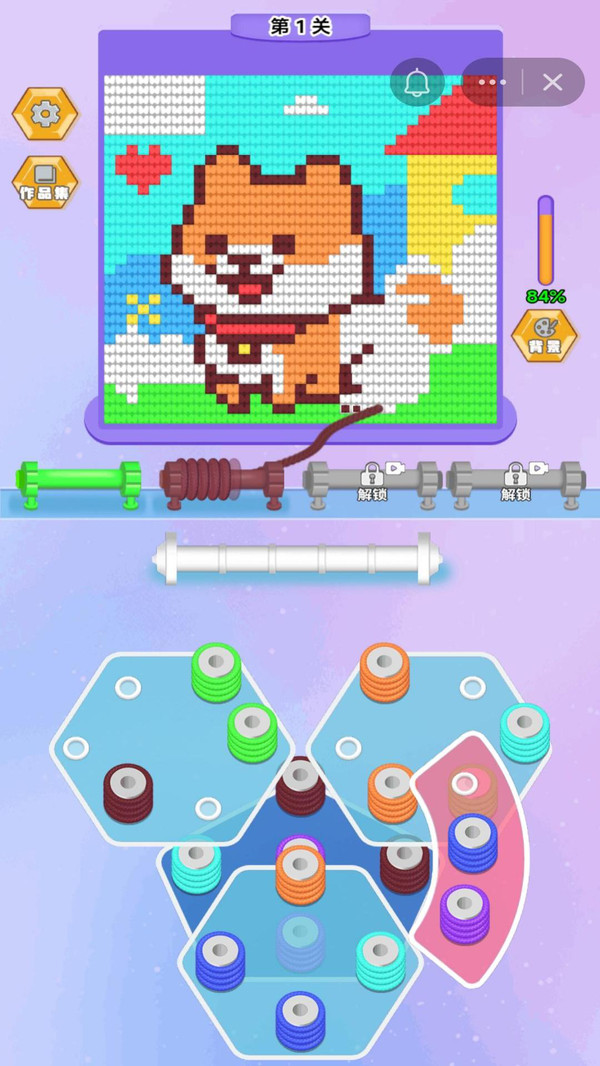The width and height of the screenshot is (600, 1066).
Task: Select the blue spool on pink panel
Action: pos(473,840)
